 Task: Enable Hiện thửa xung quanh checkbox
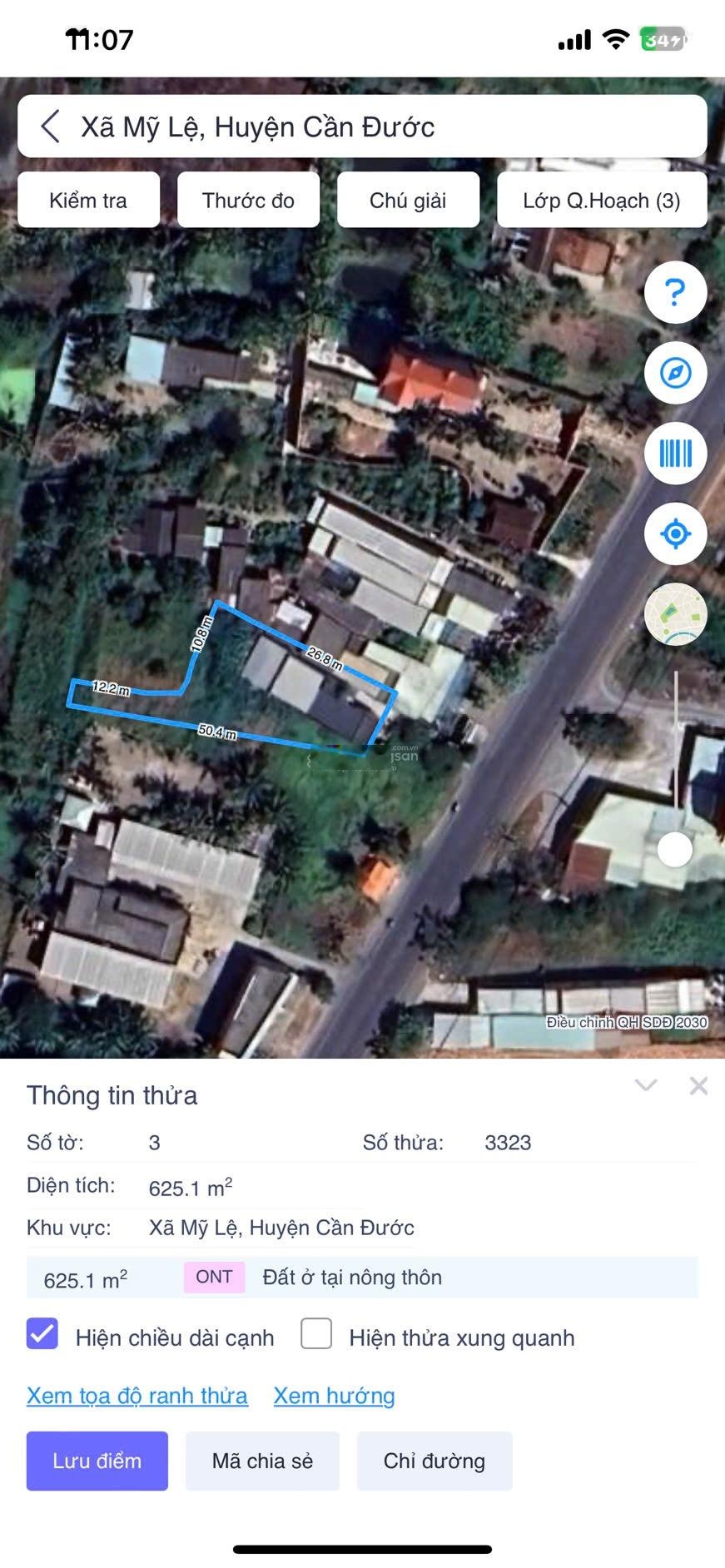point(316,1334)
